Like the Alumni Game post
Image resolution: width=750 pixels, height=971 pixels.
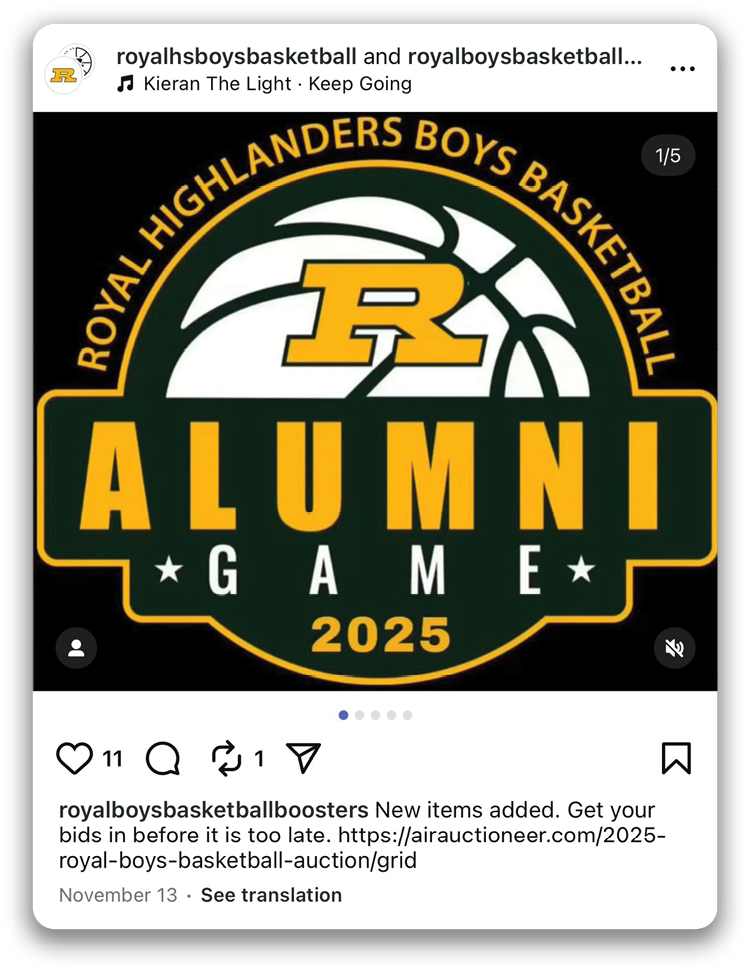(74, 759)
